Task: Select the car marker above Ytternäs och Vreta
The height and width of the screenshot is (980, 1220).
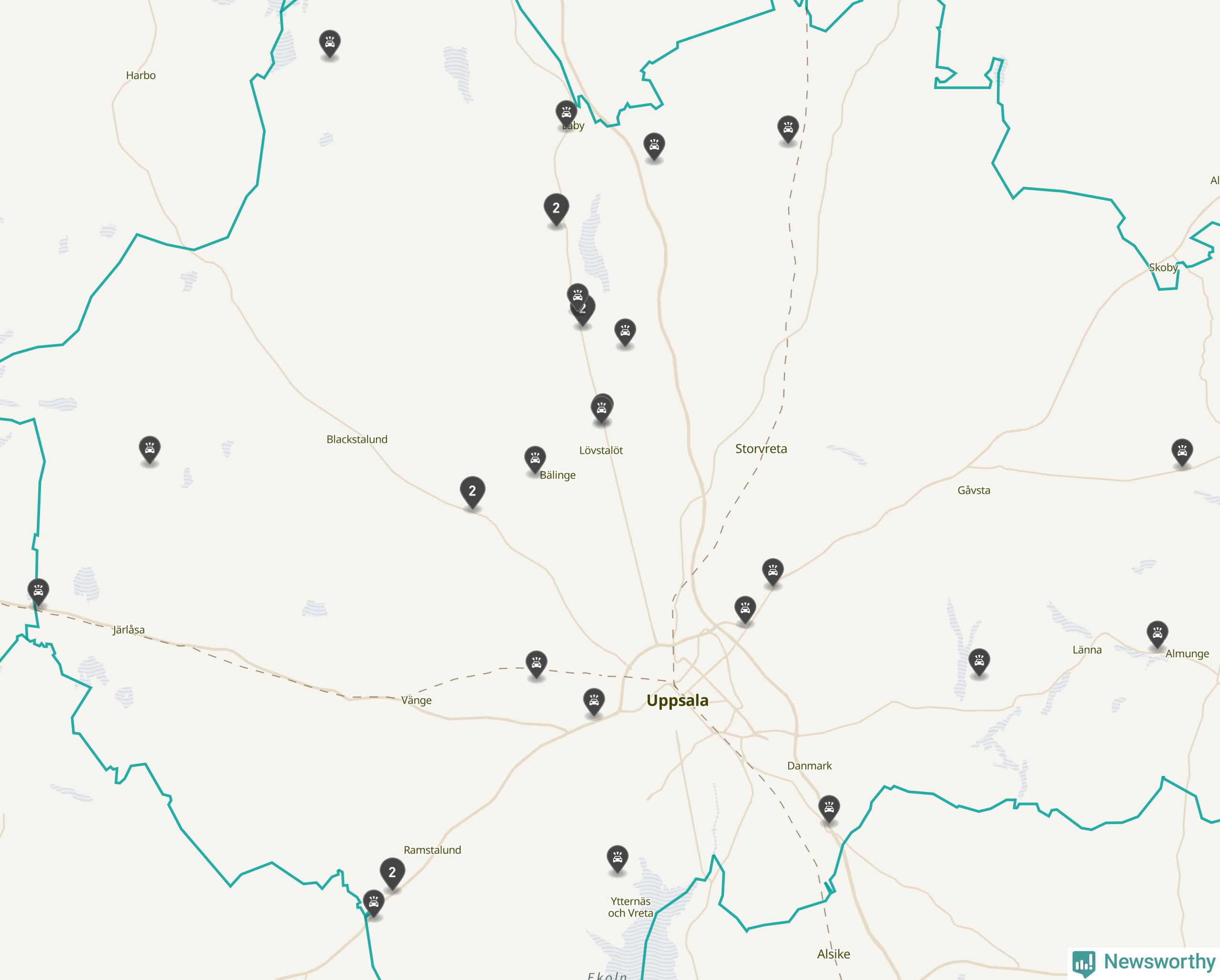Action: click(x=617, y=859)
